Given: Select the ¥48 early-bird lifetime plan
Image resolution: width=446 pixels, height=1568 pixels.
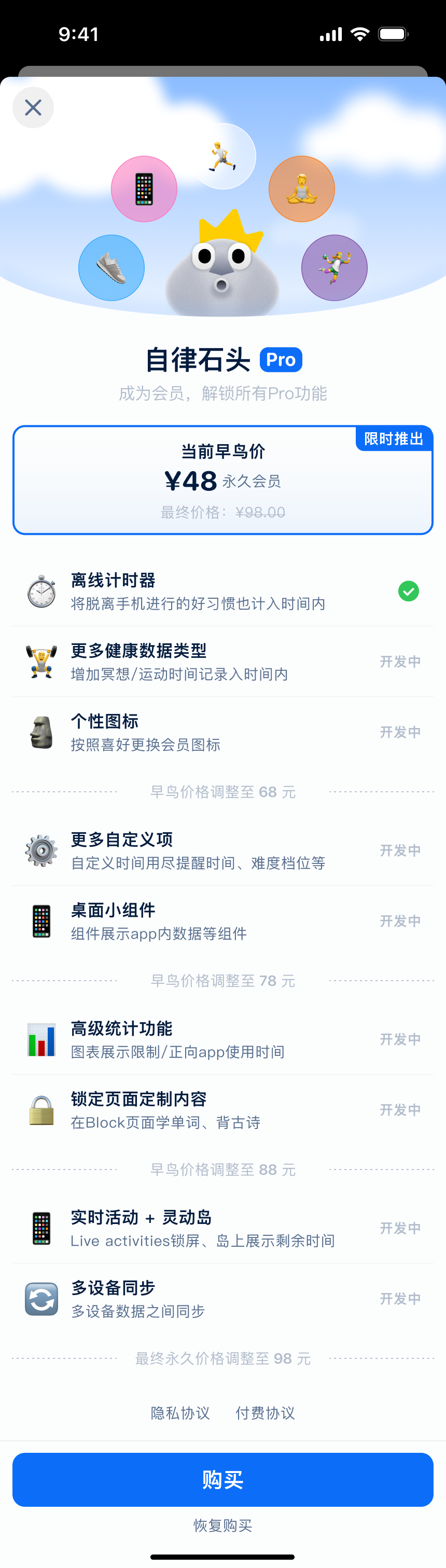Looking at the screenshot, I should tap(222, 480).
